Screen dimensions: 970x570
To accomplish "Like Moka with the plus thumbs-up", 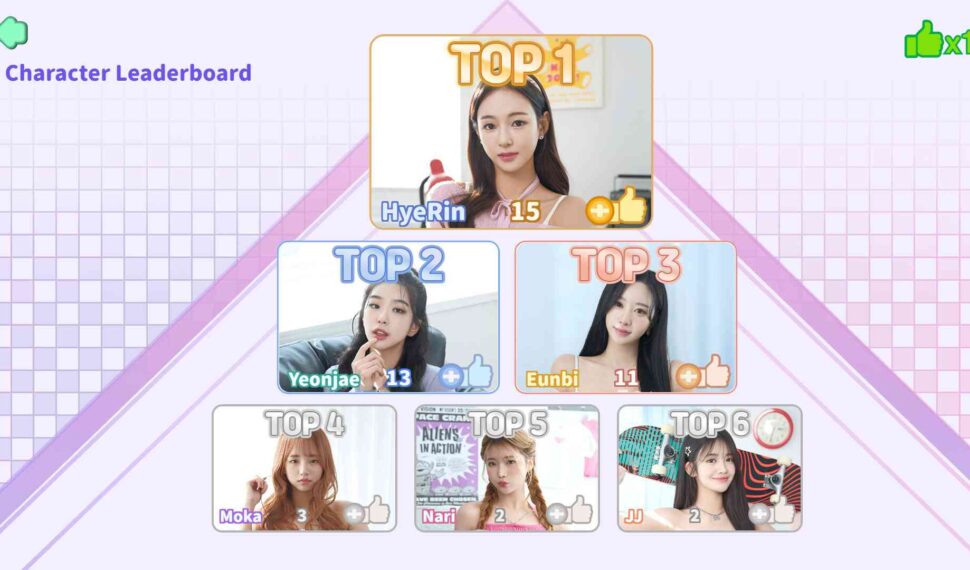I will coord(368,513).
